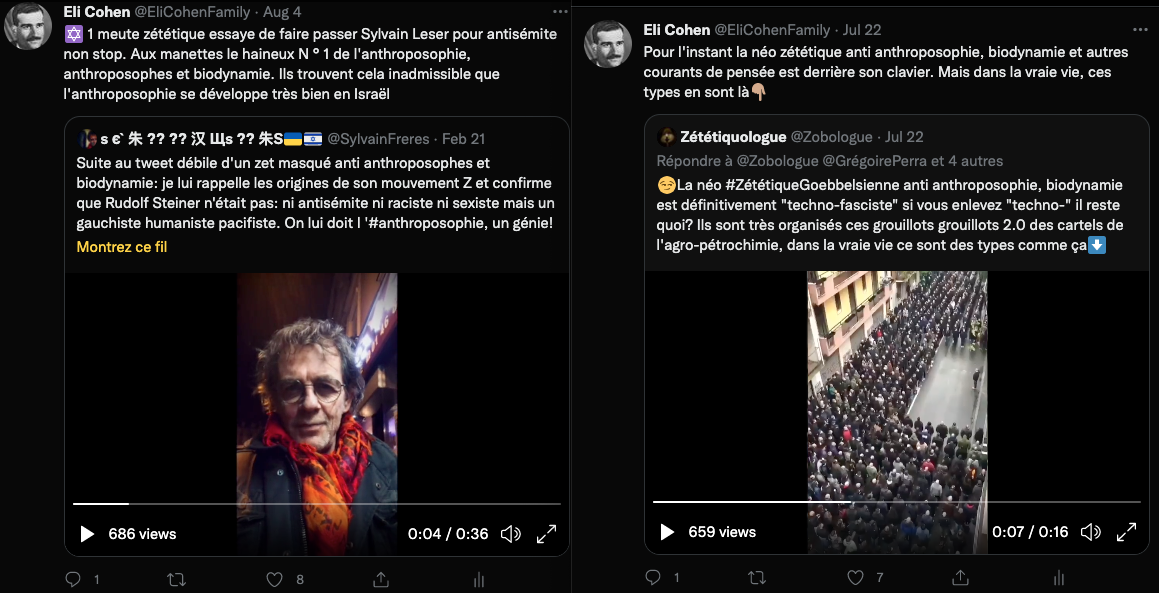The width and height of the screenshot is (1159, 593).
Task: Reply to Eli Cohen's Jul 22 tweet
Action: pos(653,577)
